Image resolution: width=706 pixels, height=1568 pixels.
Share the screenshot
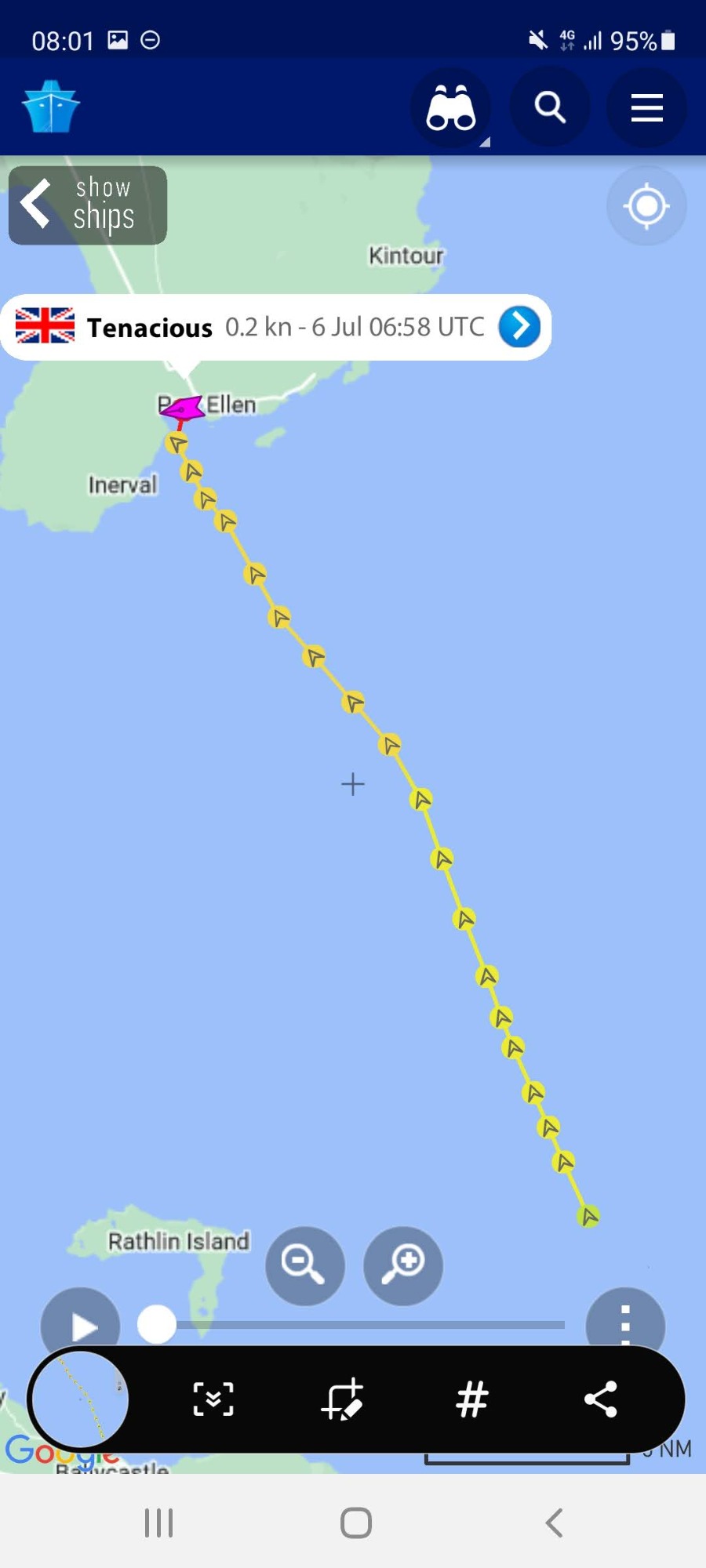[601, 1399]
